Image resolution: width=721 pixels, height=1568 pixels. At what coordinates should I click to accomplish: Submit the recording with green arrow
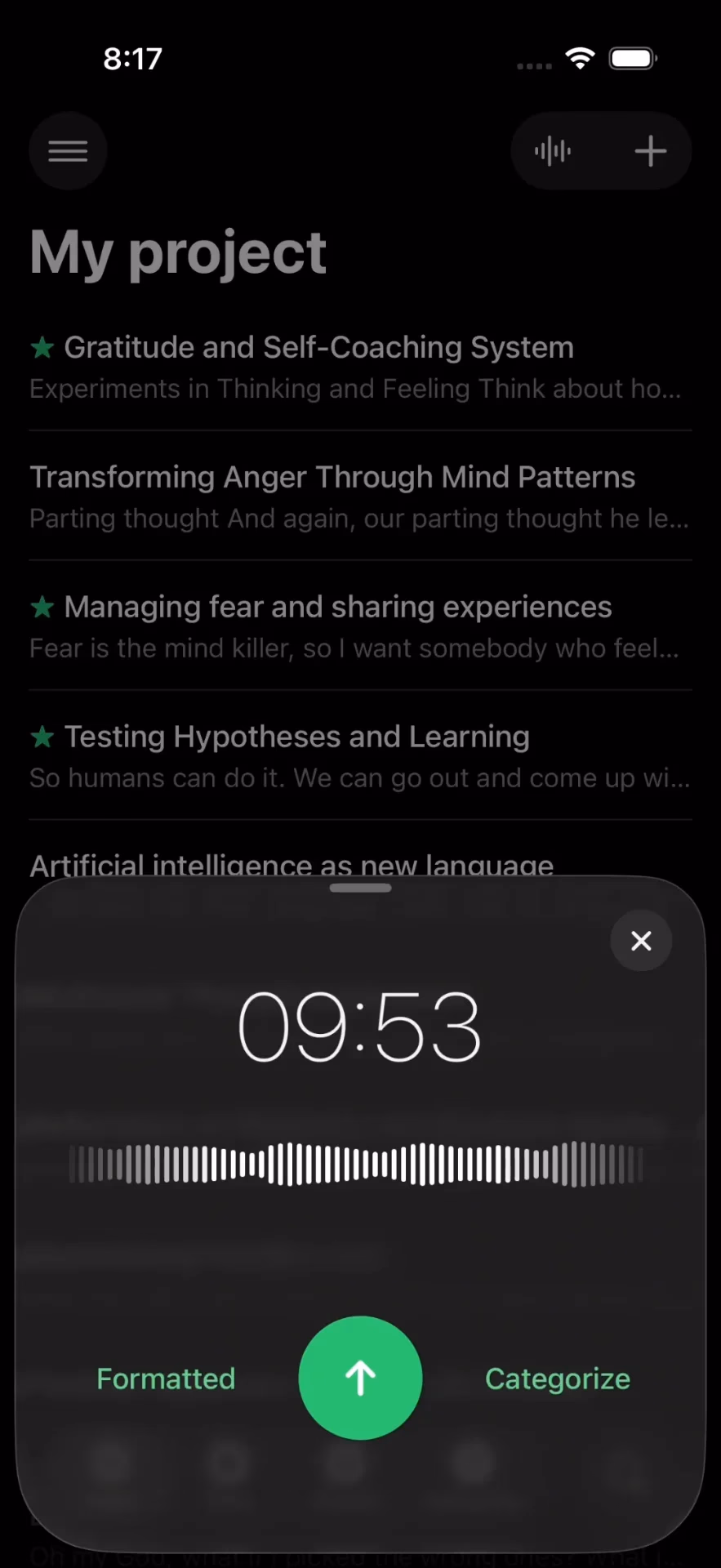click(x=360, y=1378)
